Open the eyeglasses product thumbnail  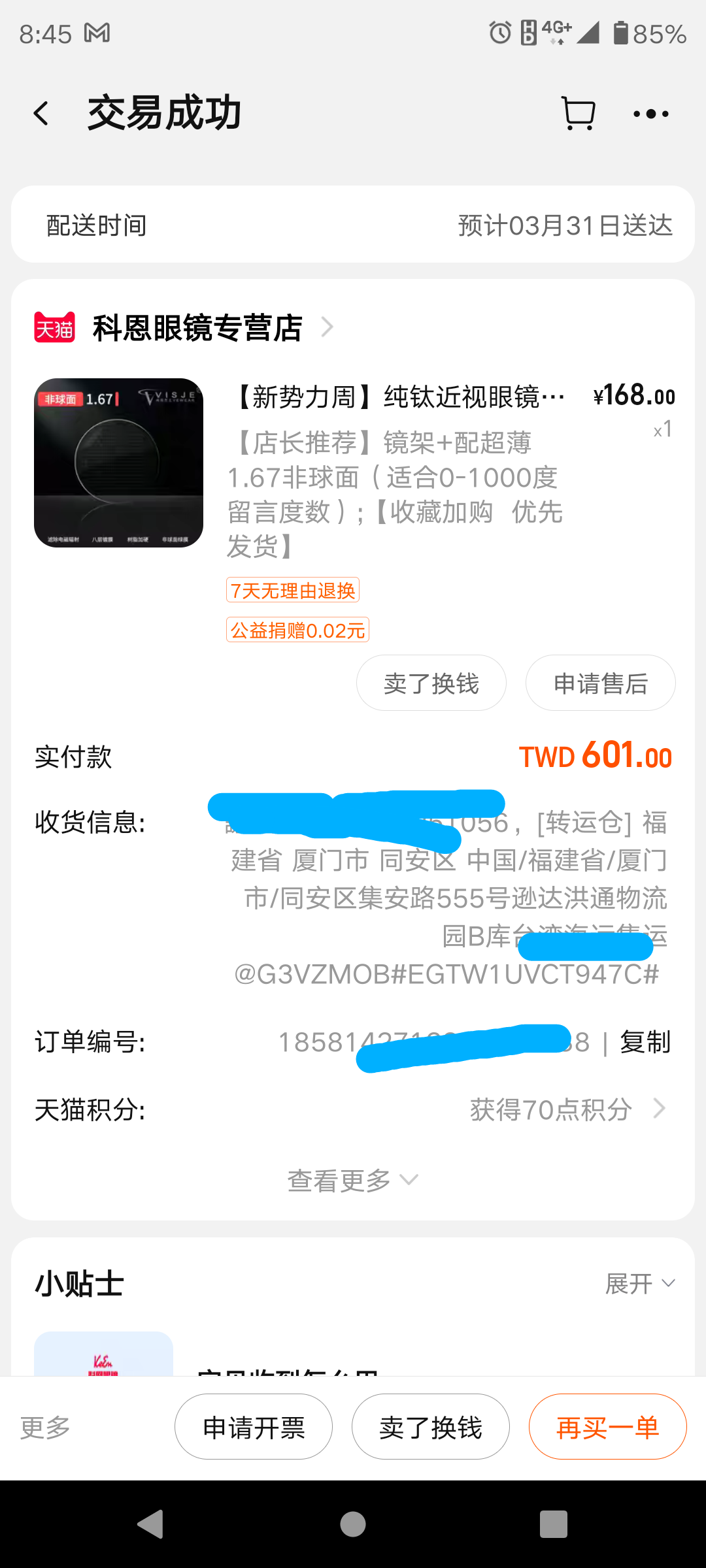click(118, 463)
